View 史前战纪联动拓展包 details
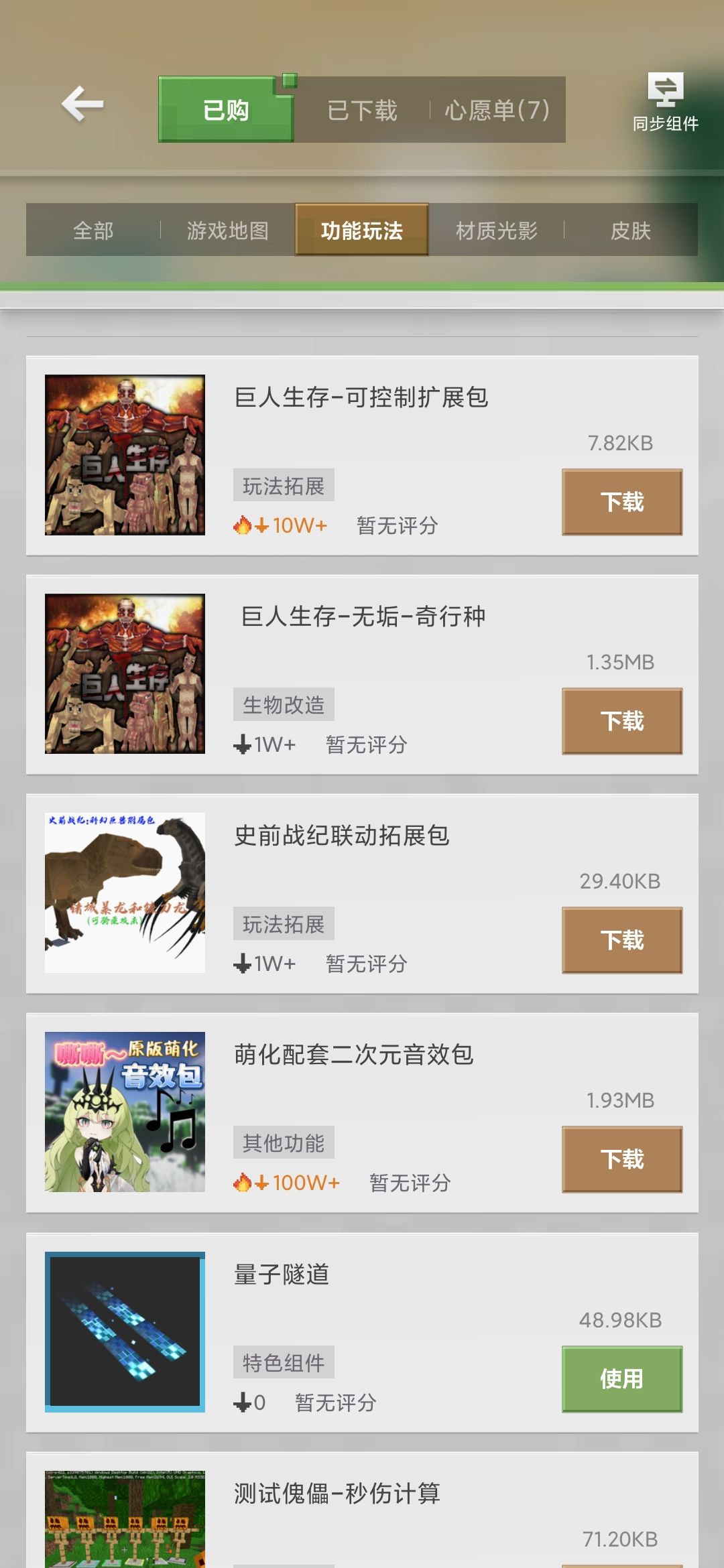 pos(341,836)
